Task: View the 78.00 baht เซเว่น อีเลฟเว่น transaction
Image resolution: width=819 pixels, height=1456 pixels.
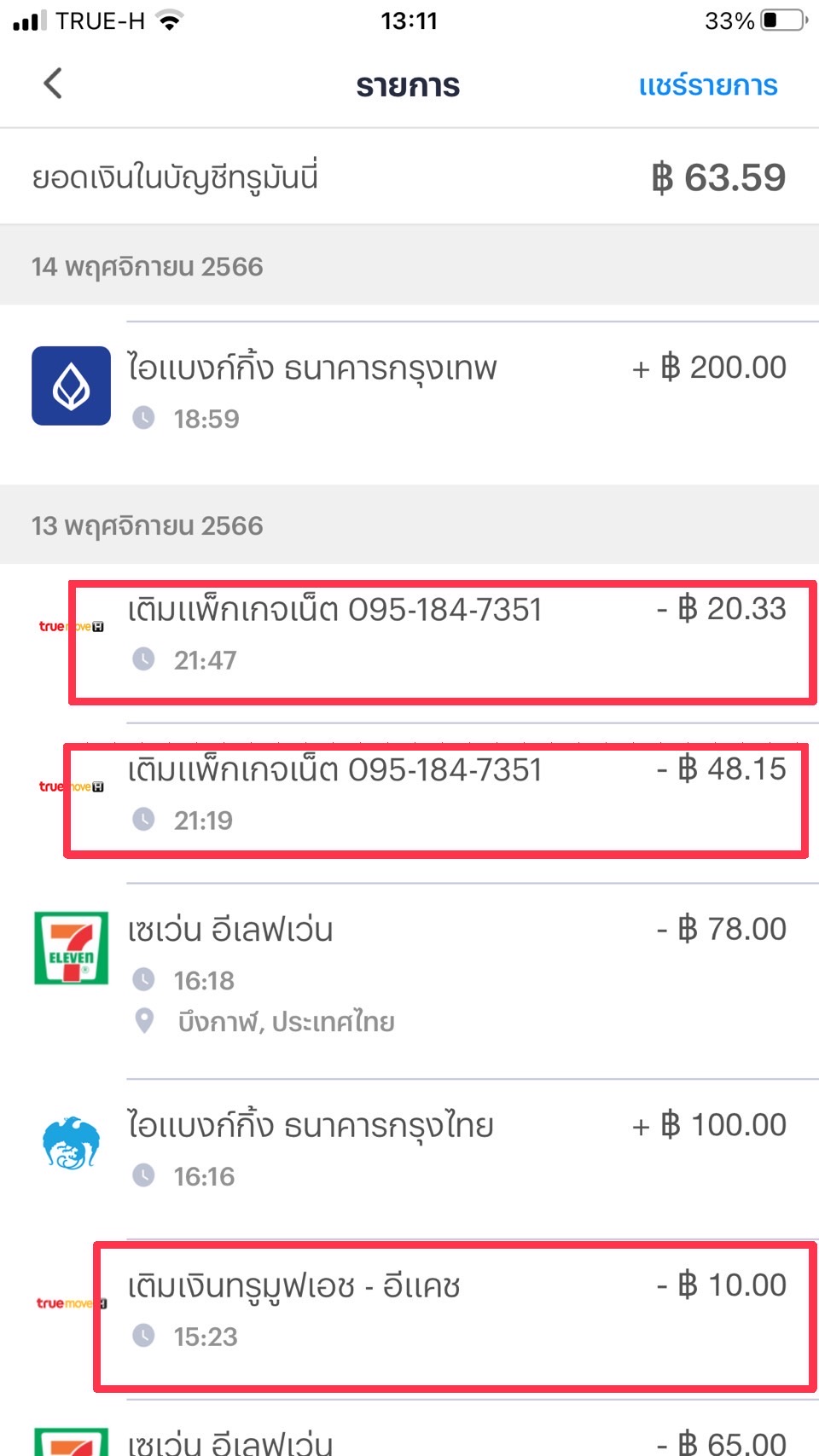Action: click(409, 981)
